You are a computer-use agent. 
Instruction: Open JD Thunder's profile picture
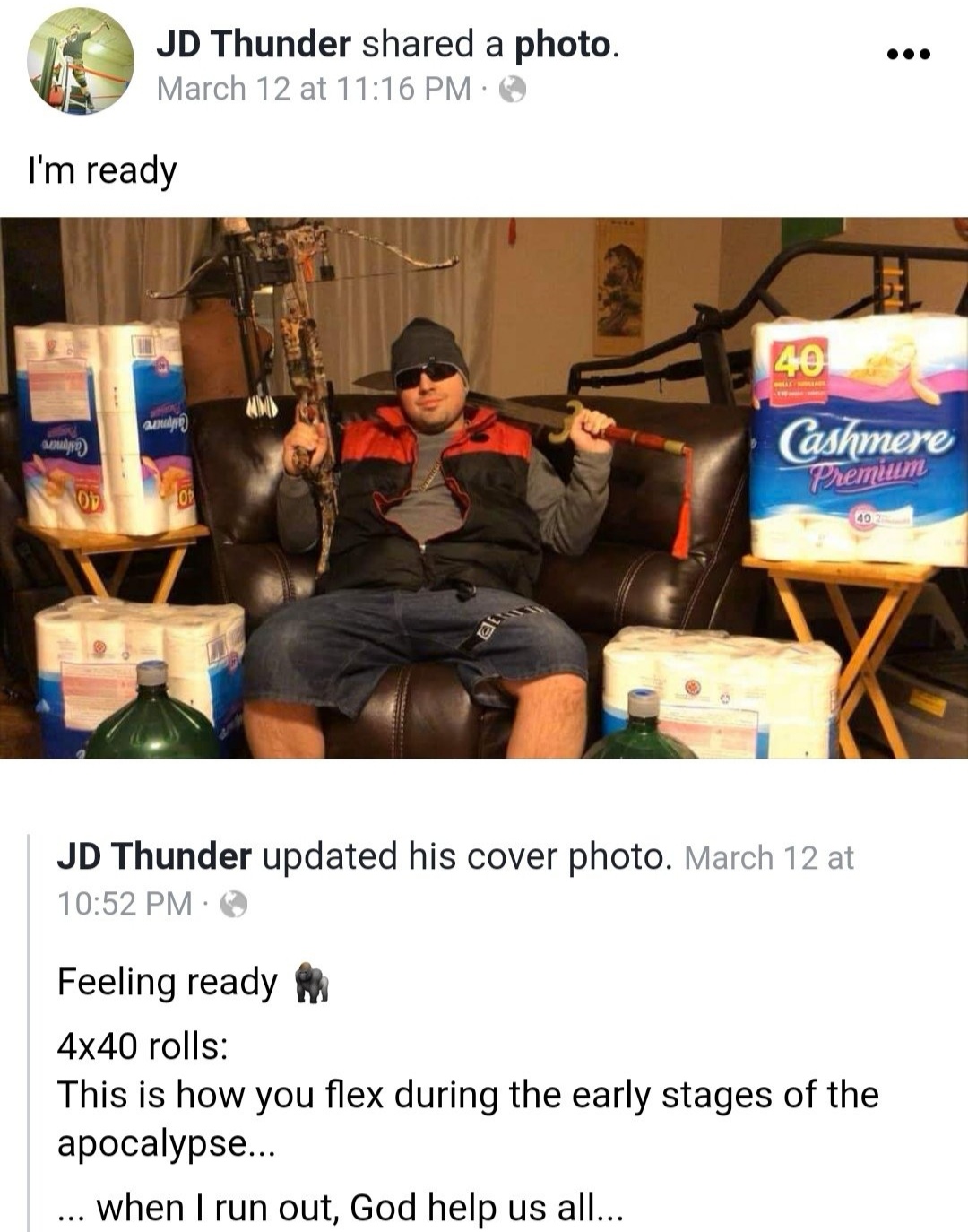point(80,62)
